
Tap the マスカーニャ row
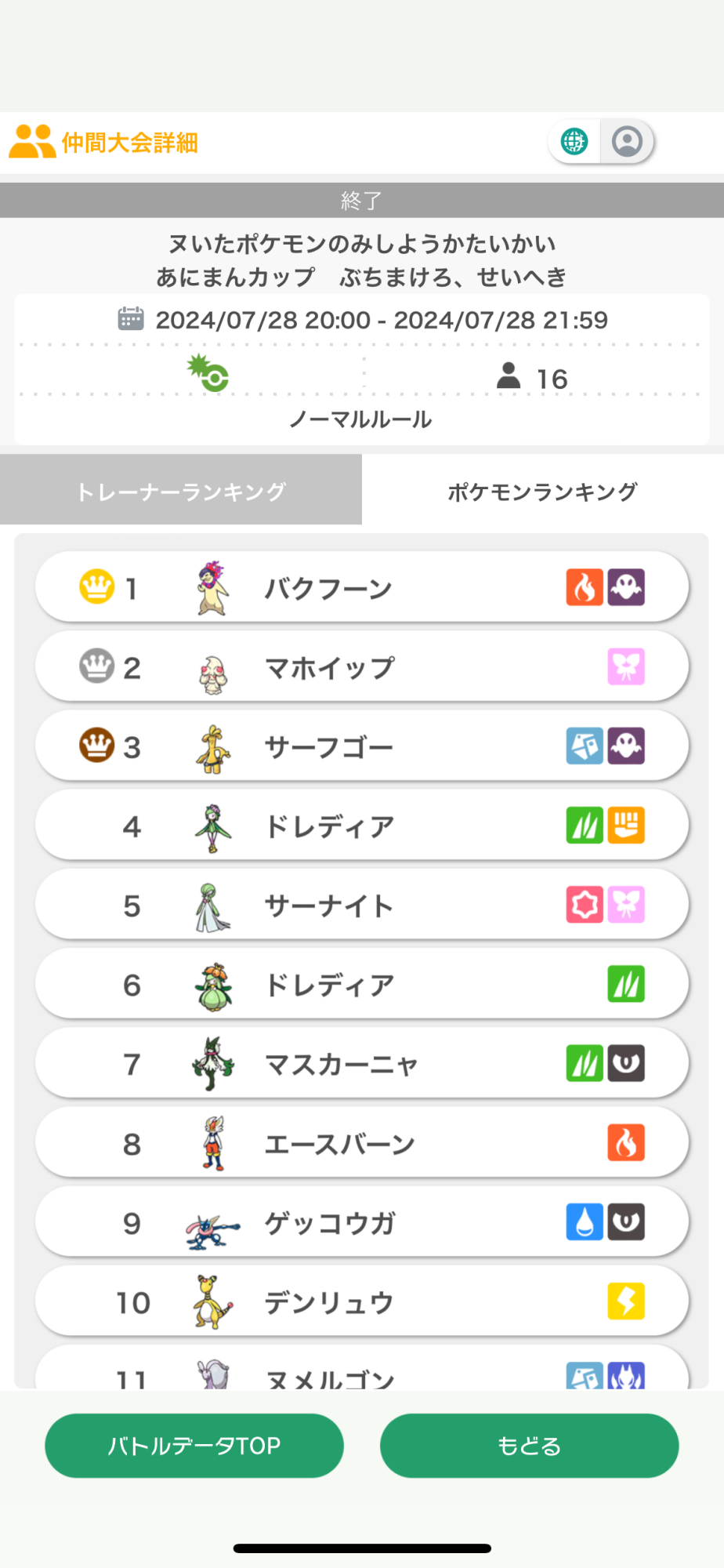361,1064
